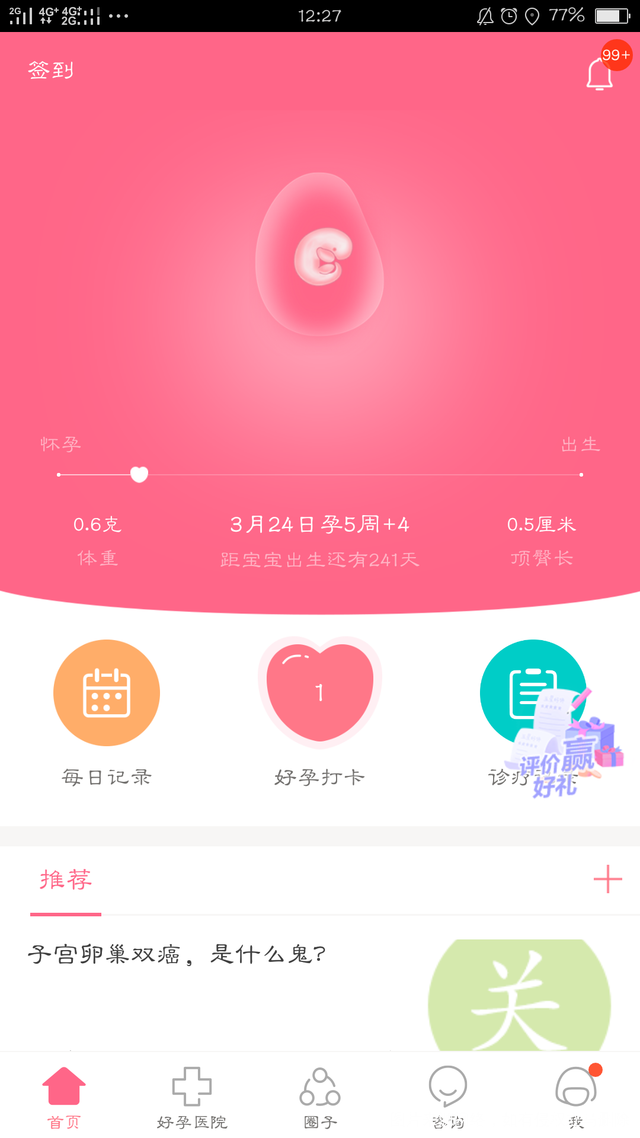Select the 推荐 tab

tap(66, 880)
